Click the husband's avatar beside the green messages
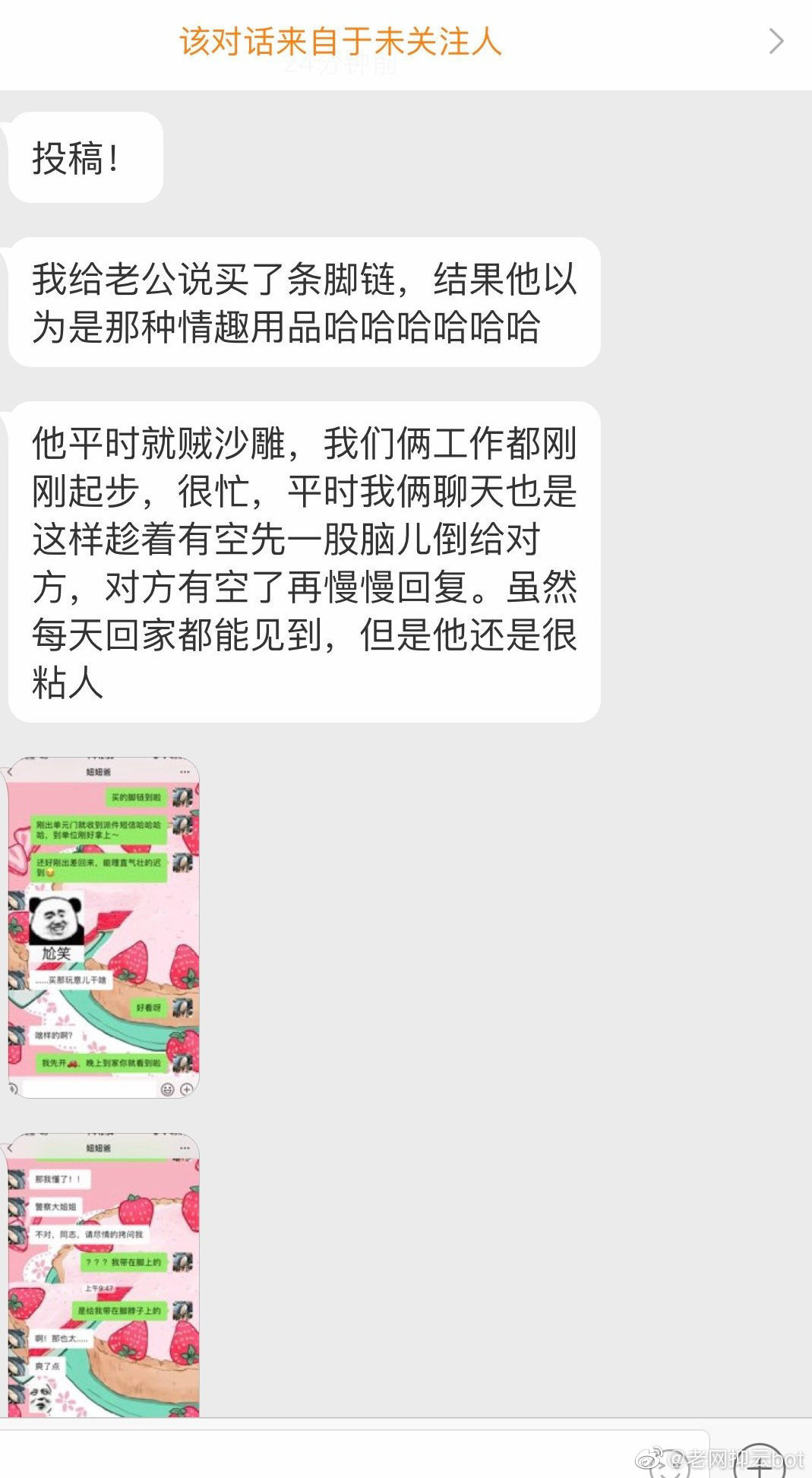This screenshot has height=1478, width=812. point(182,798)
